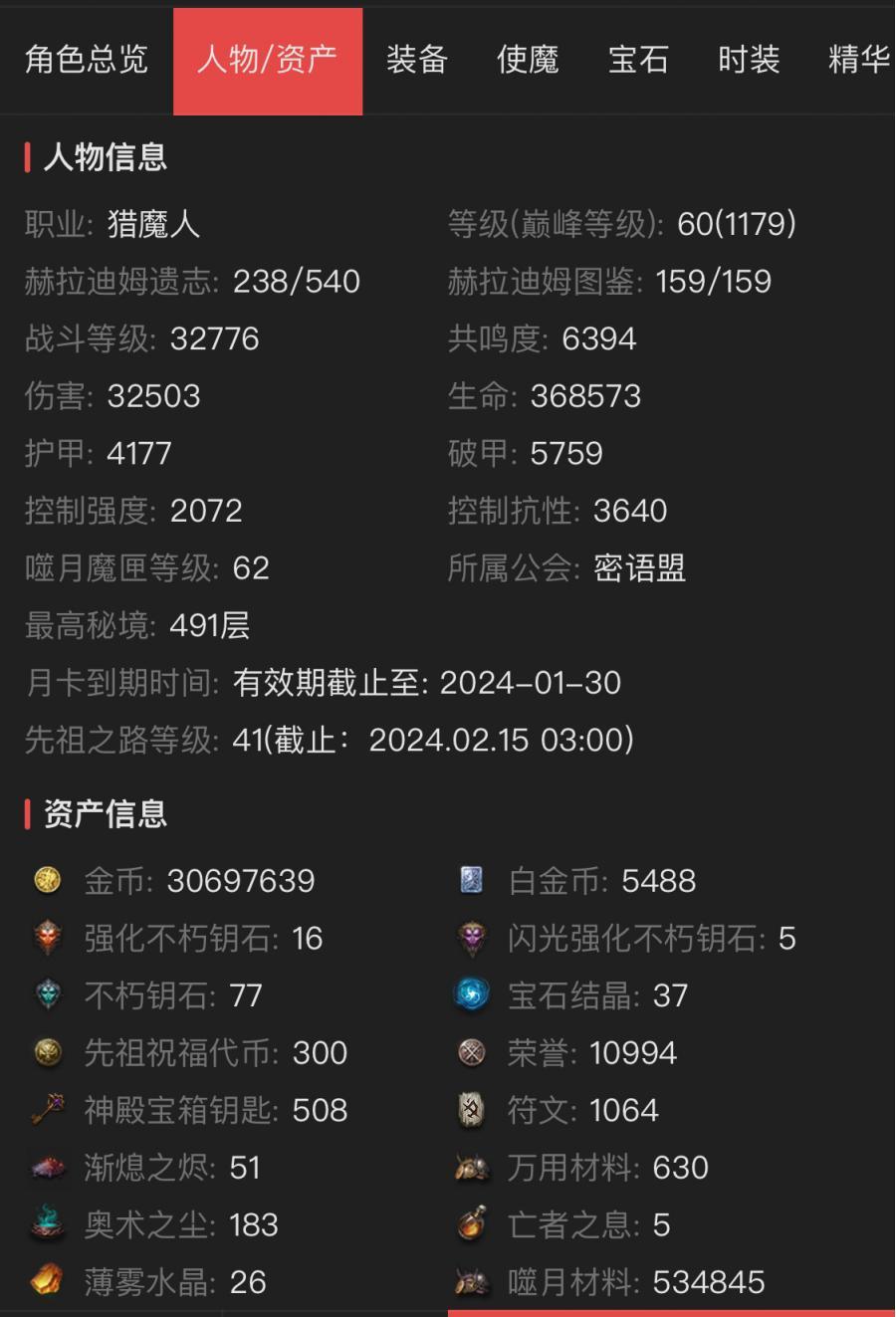Viewport: 896px width, 1317px height.
Task: Switch to the 角色总览 tab
Action: coord(87,60)
